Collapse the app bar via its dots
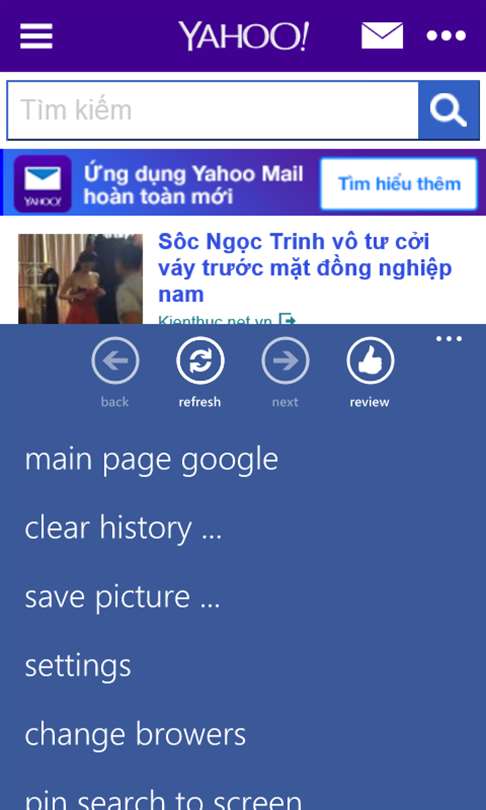The width and height of the screenshot is (486, 810). tap(449, 339)
